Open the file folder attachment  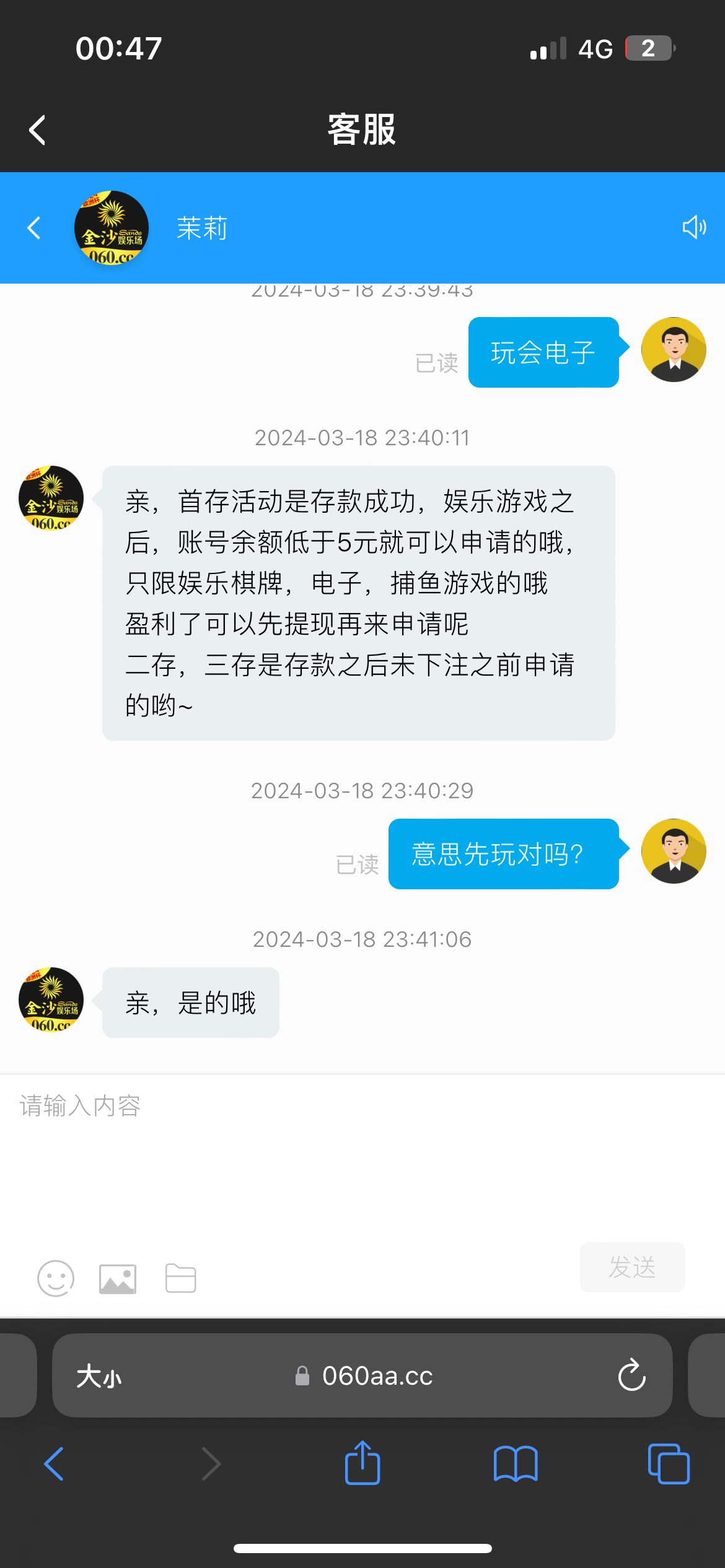tap(181, 1279)
